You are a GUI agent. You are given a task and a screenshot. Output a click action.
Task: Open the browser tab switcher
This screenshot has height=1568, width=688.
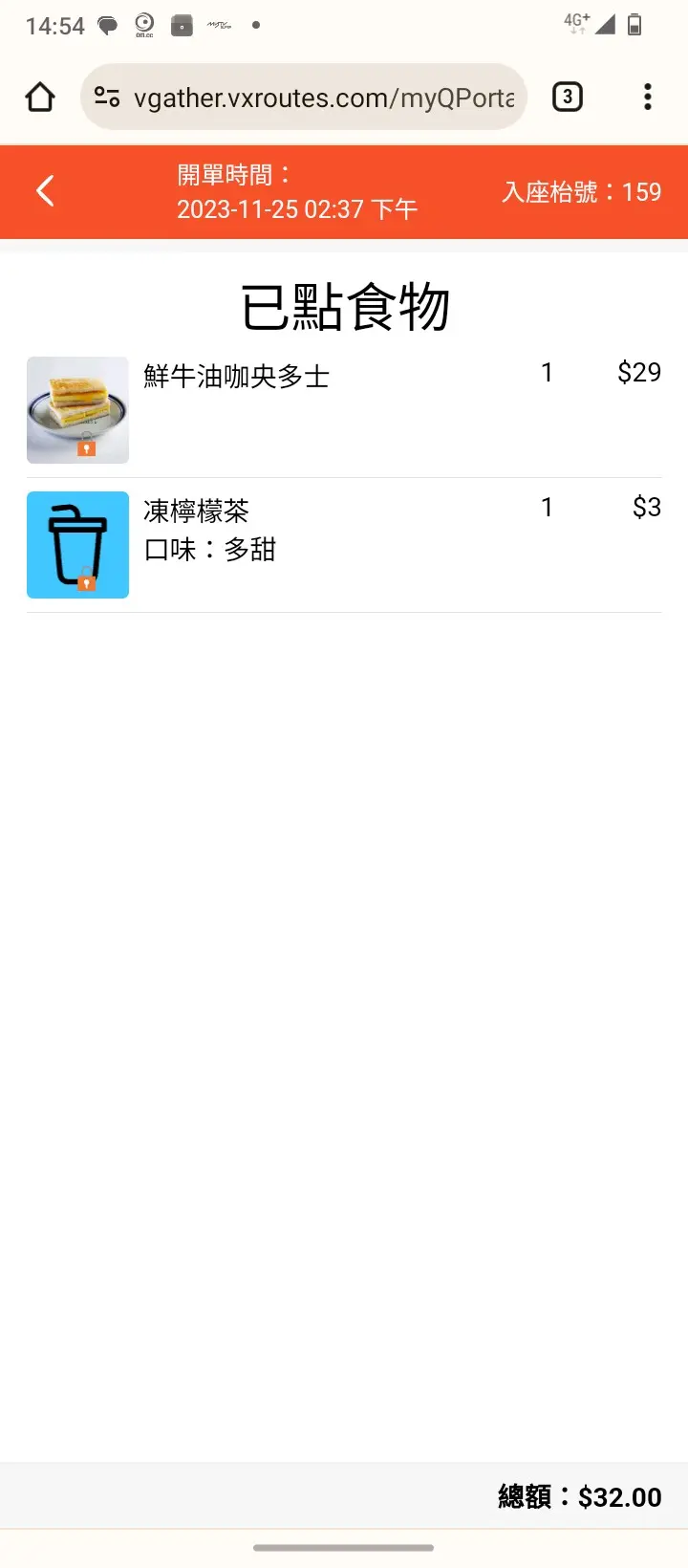point(568,97)
